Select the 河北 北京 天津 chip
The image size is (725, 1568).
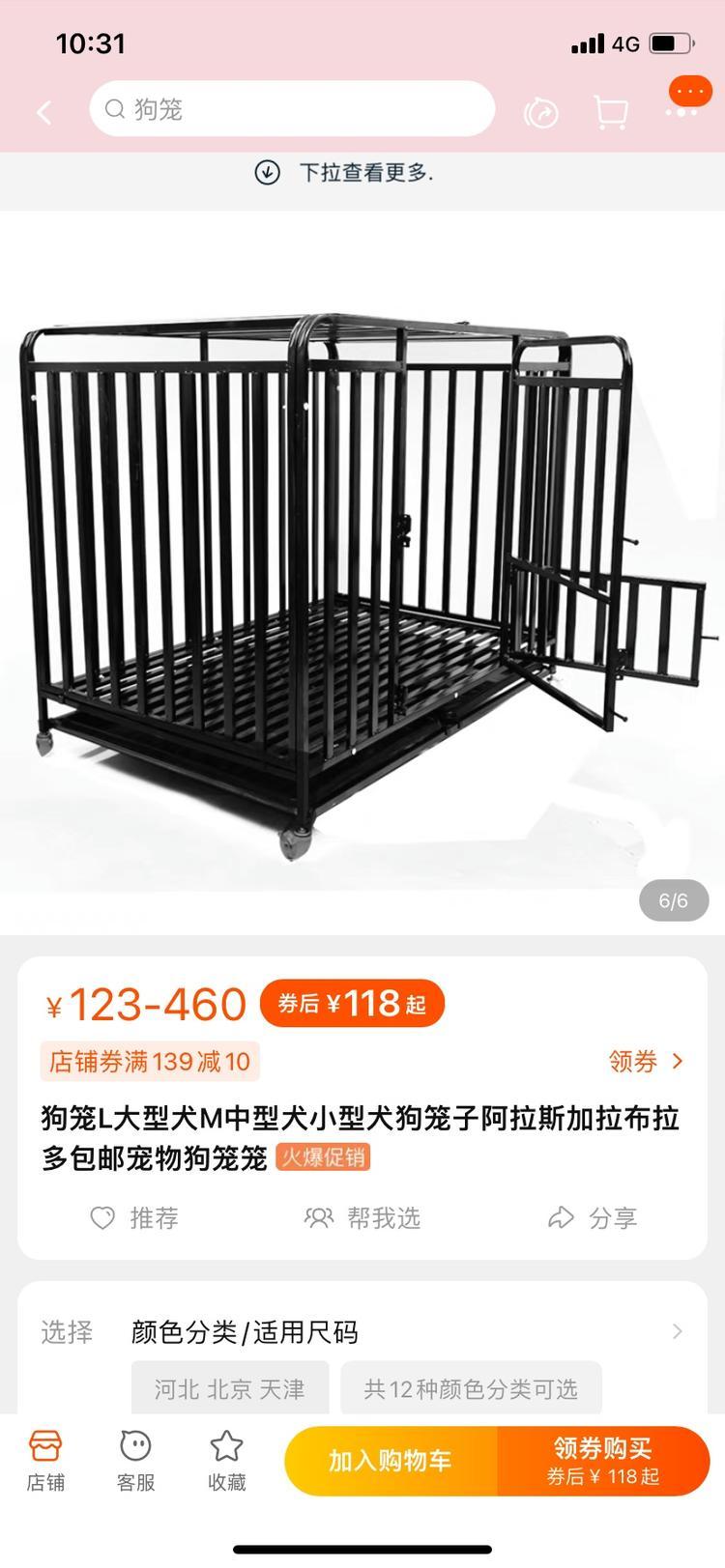tap(230, 1388)
